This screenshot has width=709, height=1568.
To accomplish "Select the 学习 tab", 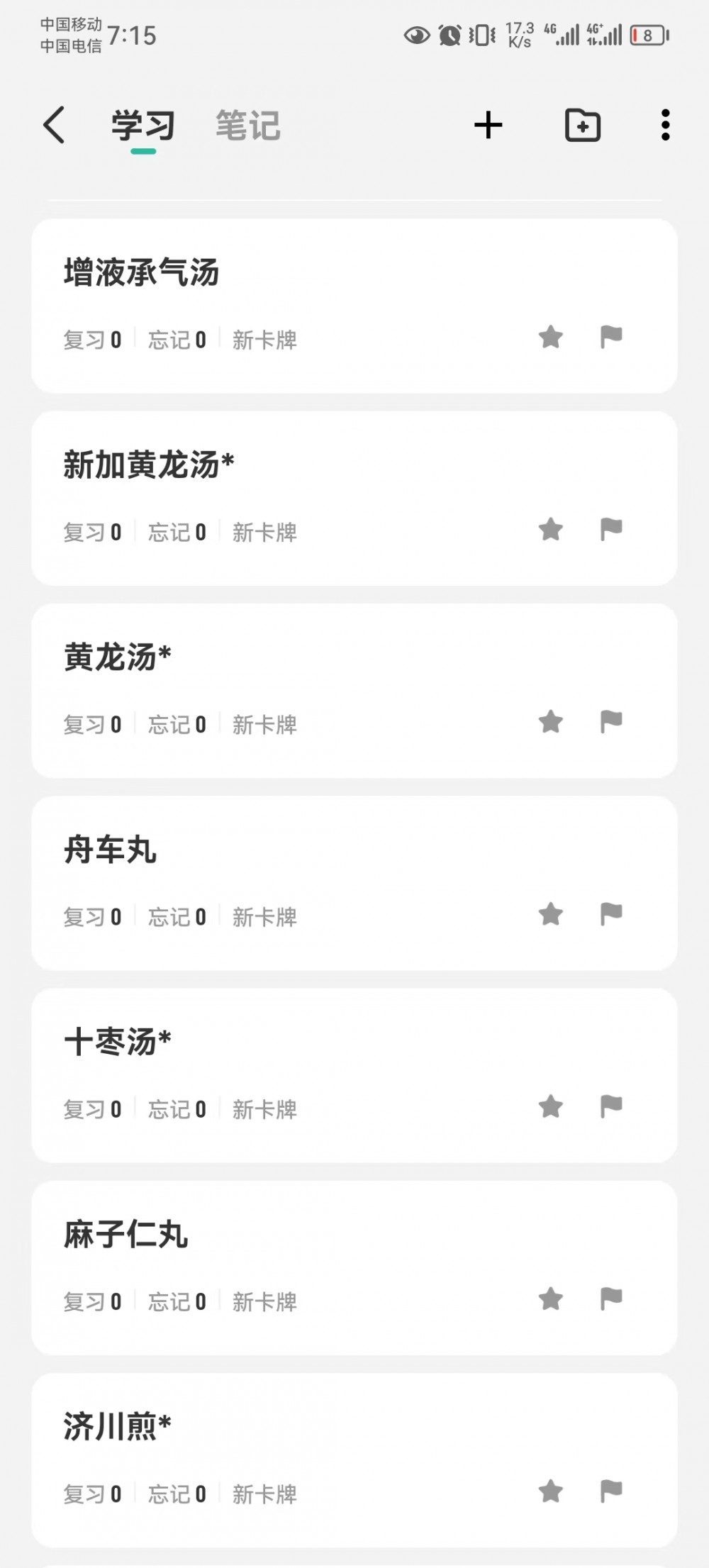I will (x=143, y=126).
